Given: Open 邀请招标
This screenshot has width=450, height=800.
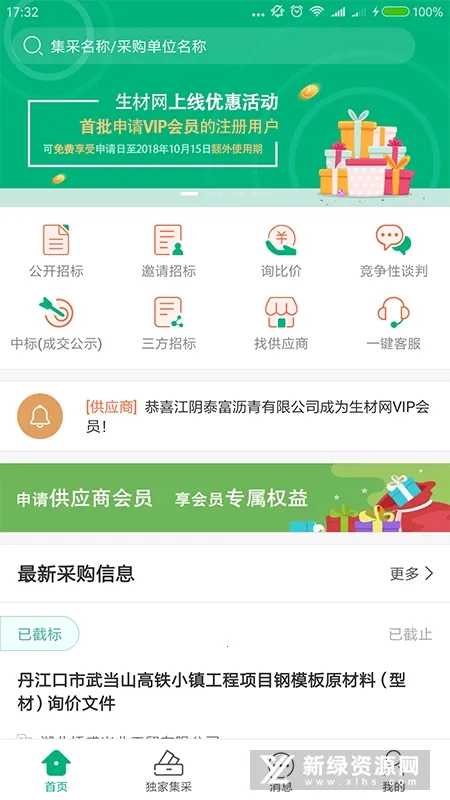Looking at the screenshot, I should point(168,251).
